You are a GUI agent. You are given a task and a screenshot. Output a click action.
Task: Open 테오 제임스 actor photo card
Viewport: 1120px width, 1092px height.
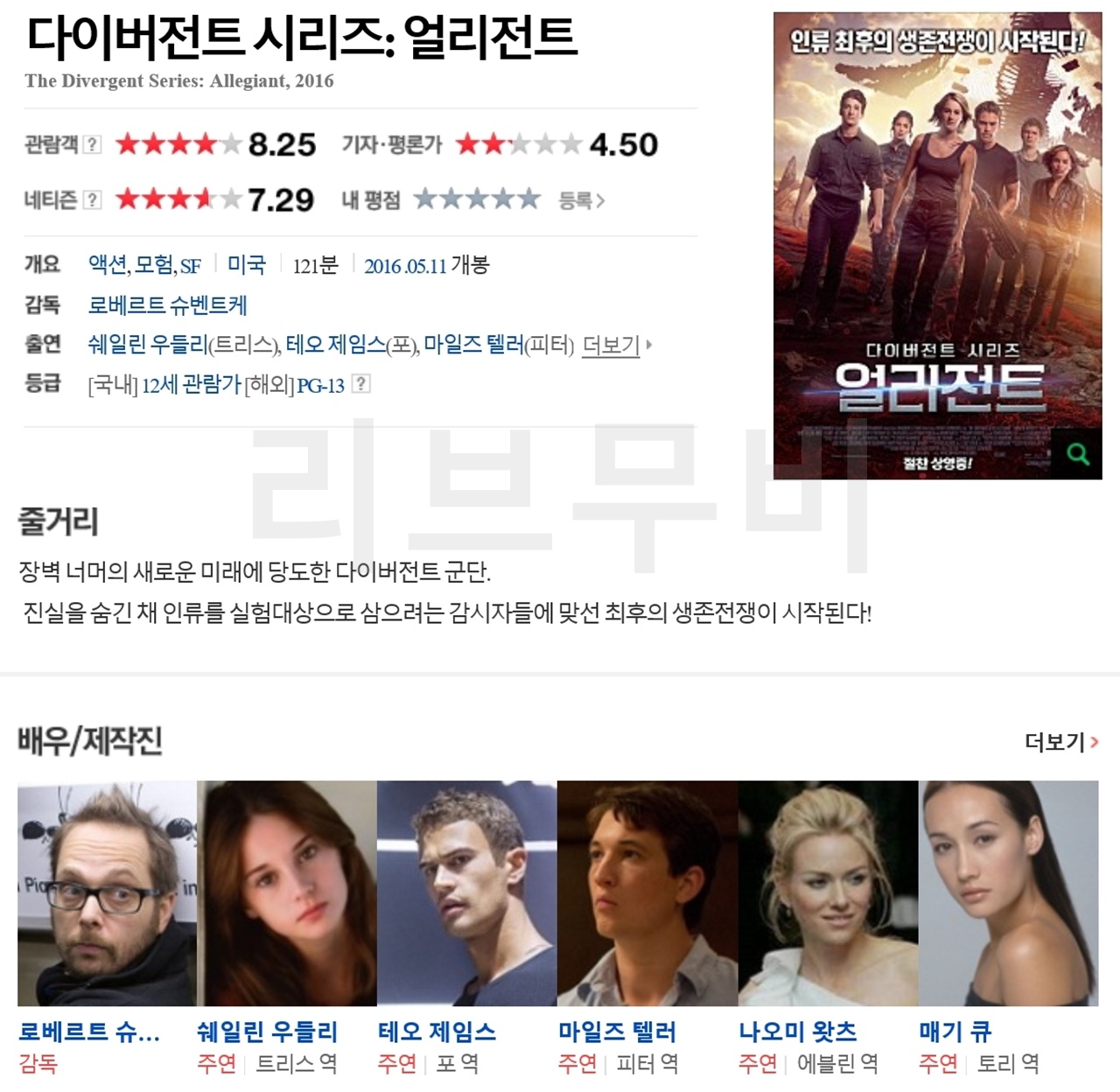466,893
